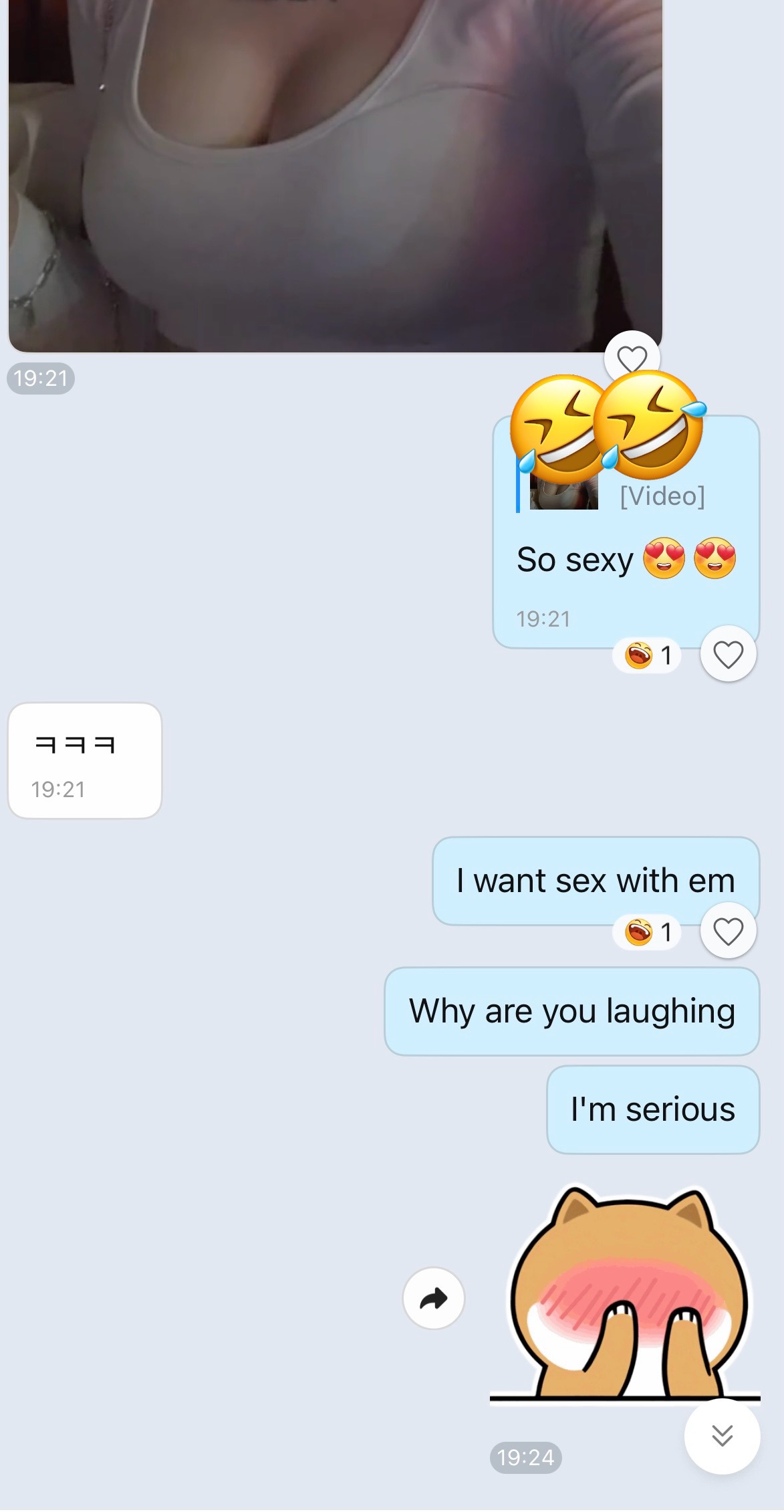
Task: Like the 'I want sex with em' message
Action: (x=728, y=931)
